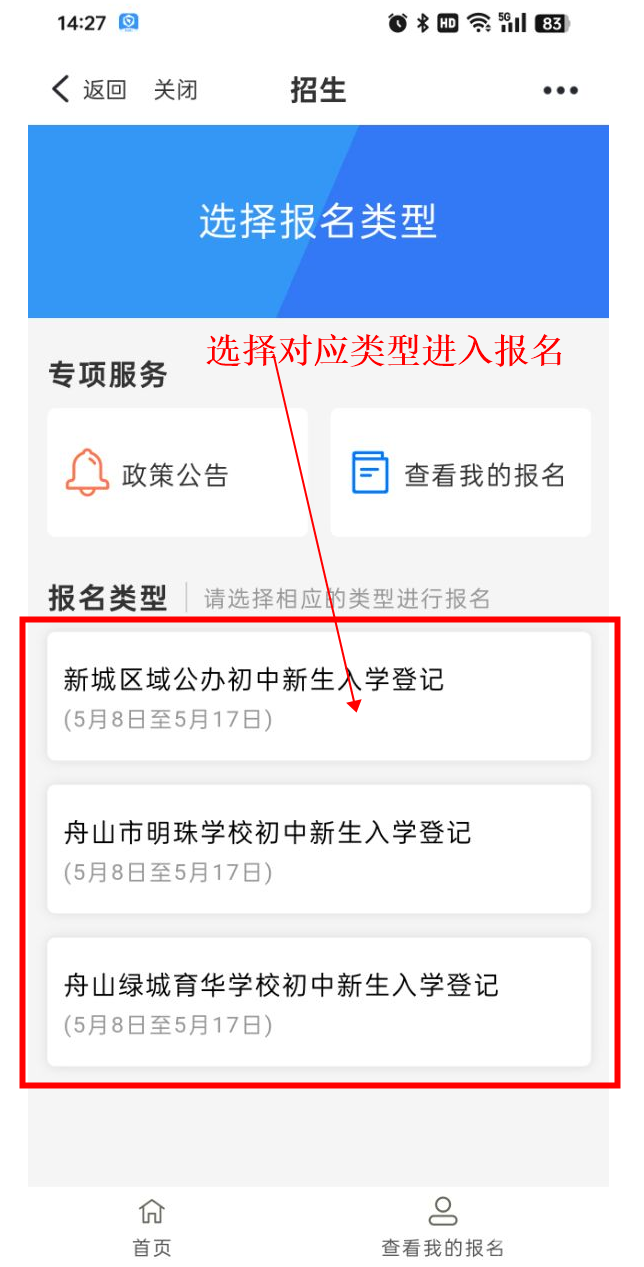Enter 舟山绿城育华学校初中新生入学登记
Viewport: 644px width, 1267px height.
(319, 1002)
